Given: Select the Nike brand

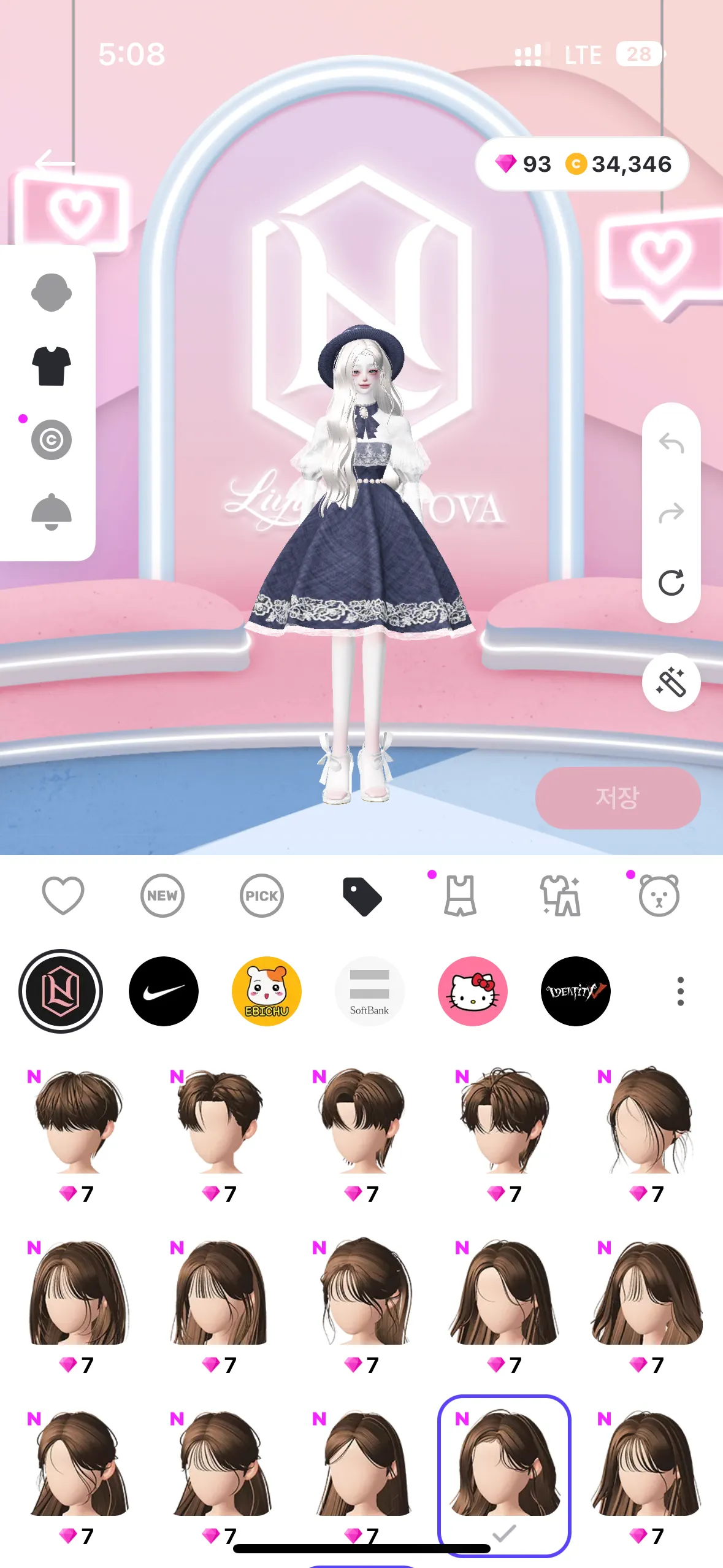Looking at the screenshot, I should [164, 991].
